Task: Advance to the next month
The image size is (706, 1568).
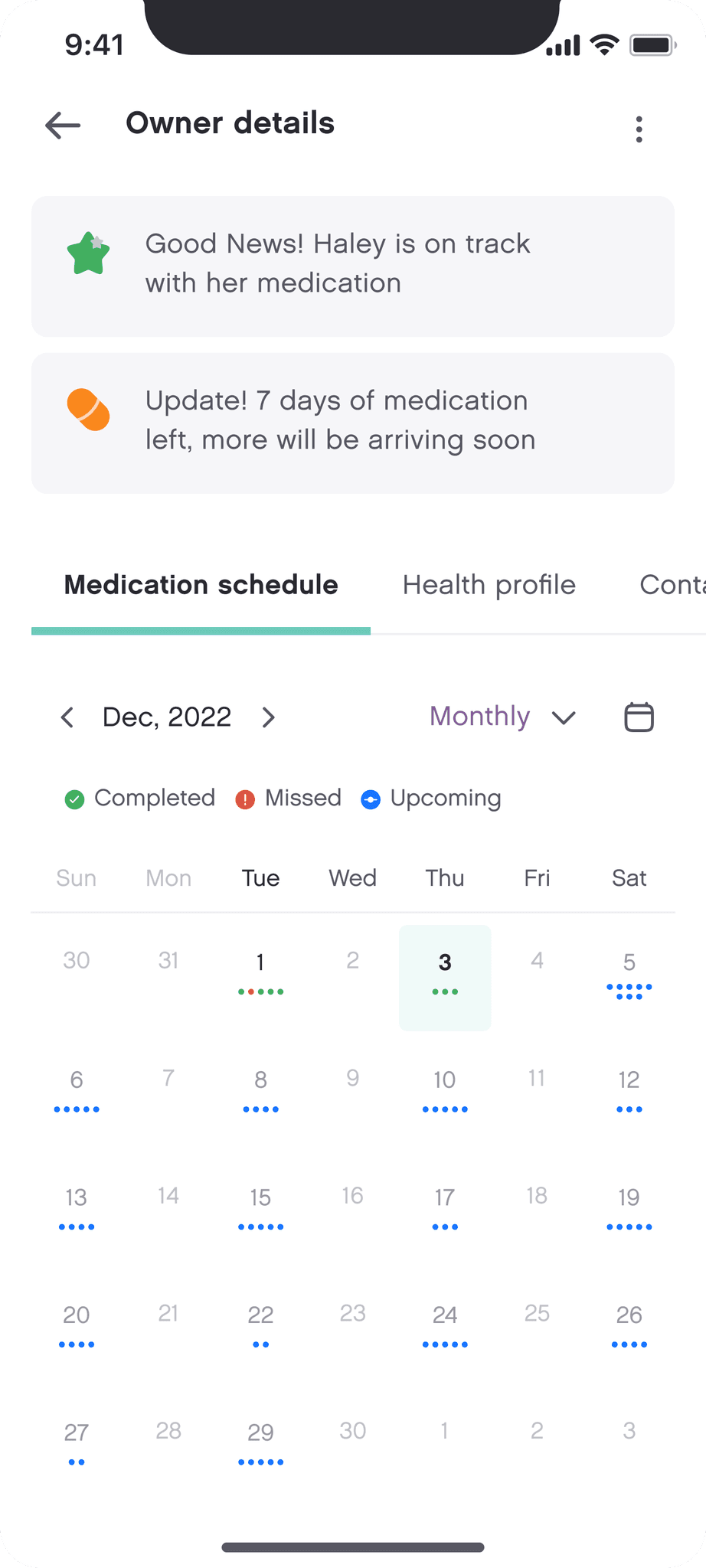Action: (x=268, y=717)
